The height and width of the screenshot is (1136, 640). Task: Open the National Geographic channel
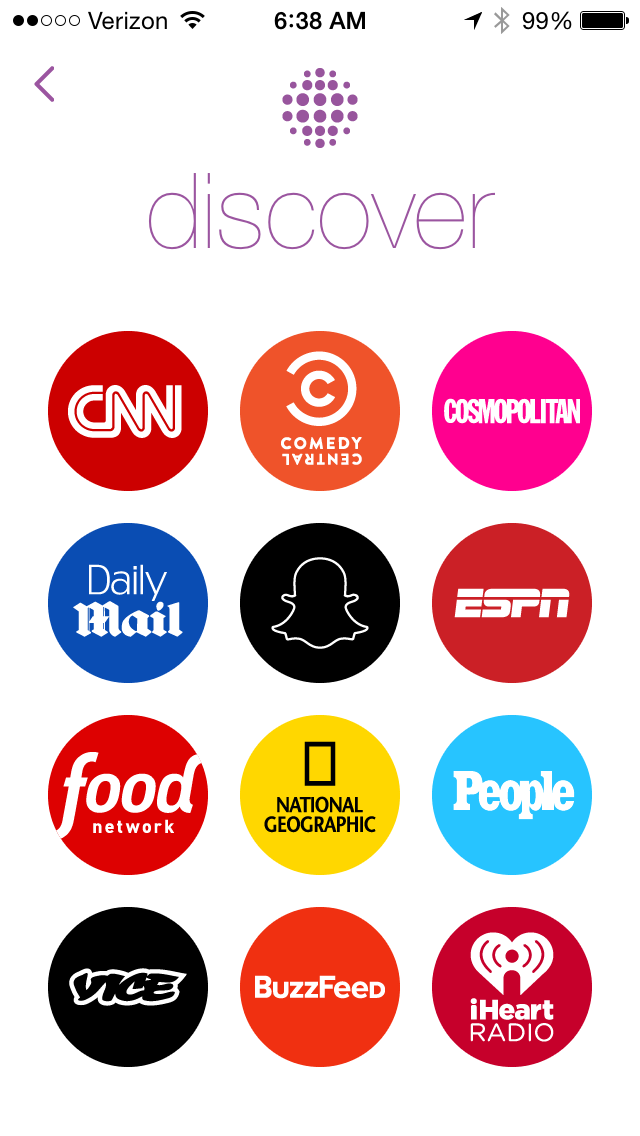click(x=320, y=795)
